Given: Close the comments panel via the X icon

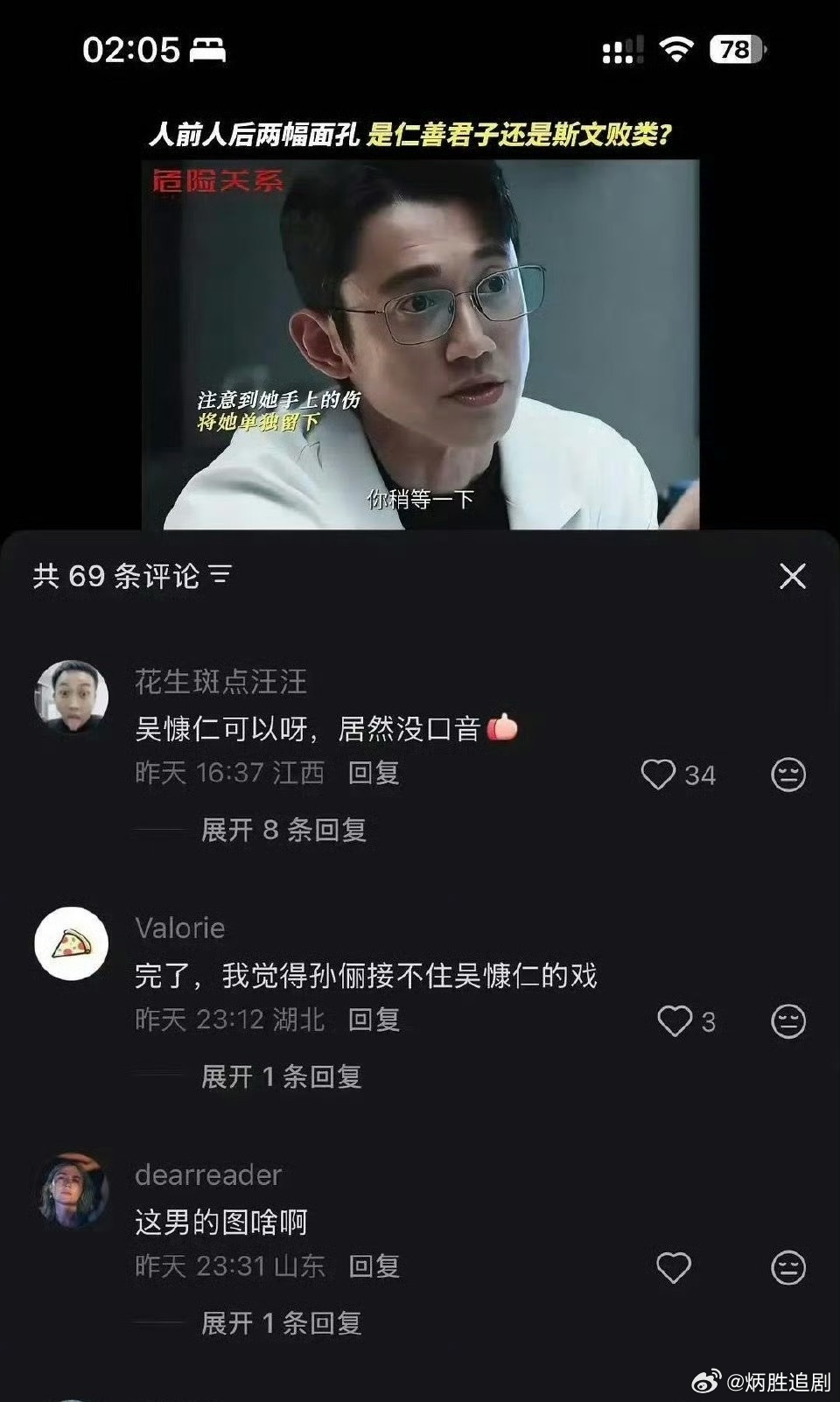Looking at the screenshot, I should tap(793, 575).
